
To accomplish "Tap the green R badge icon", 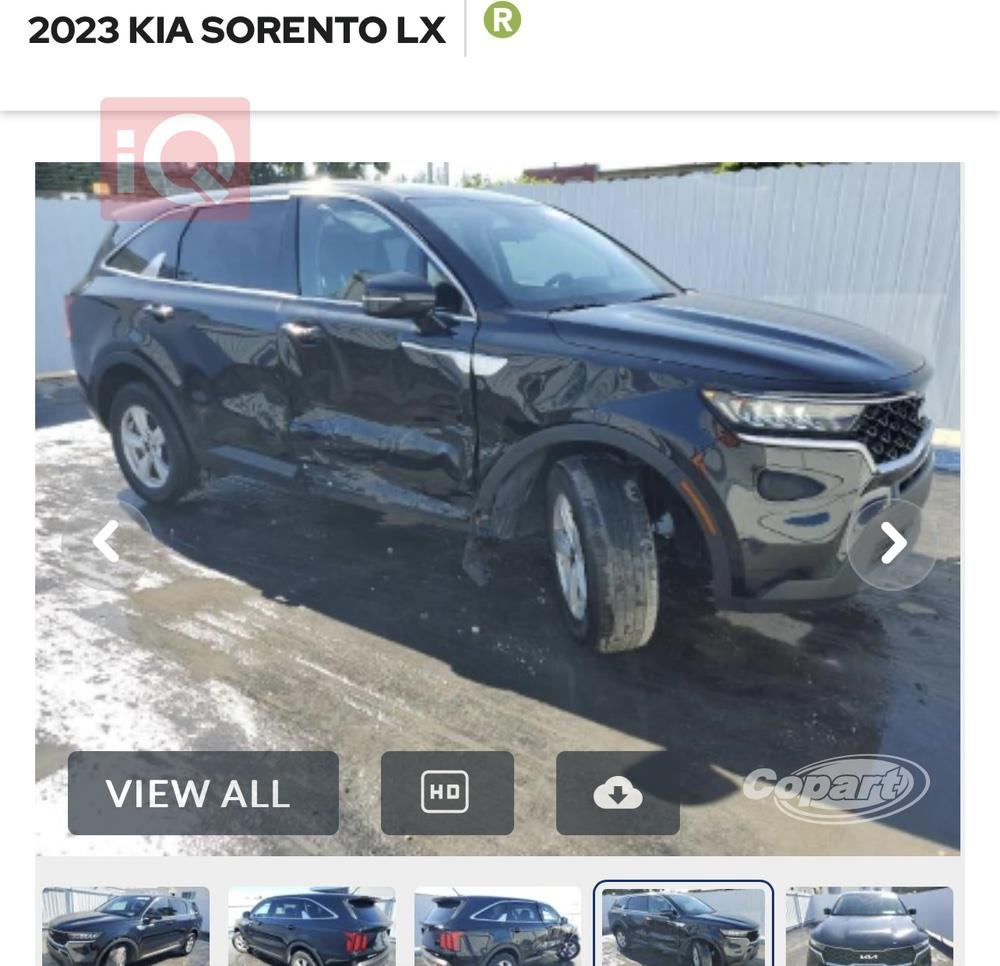I will coord(502,19).
